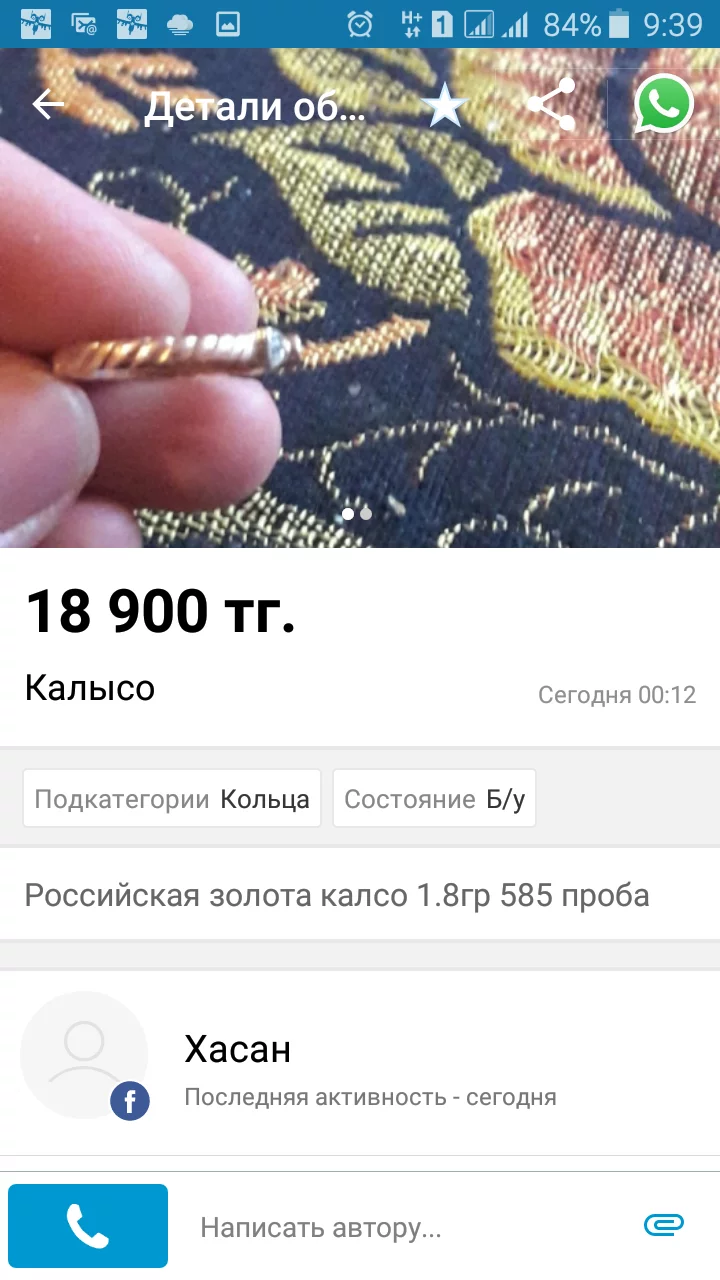Attach a file with the paperclip icon
The width and height of the screenshot is (720, 1280).
[663, 1225]
